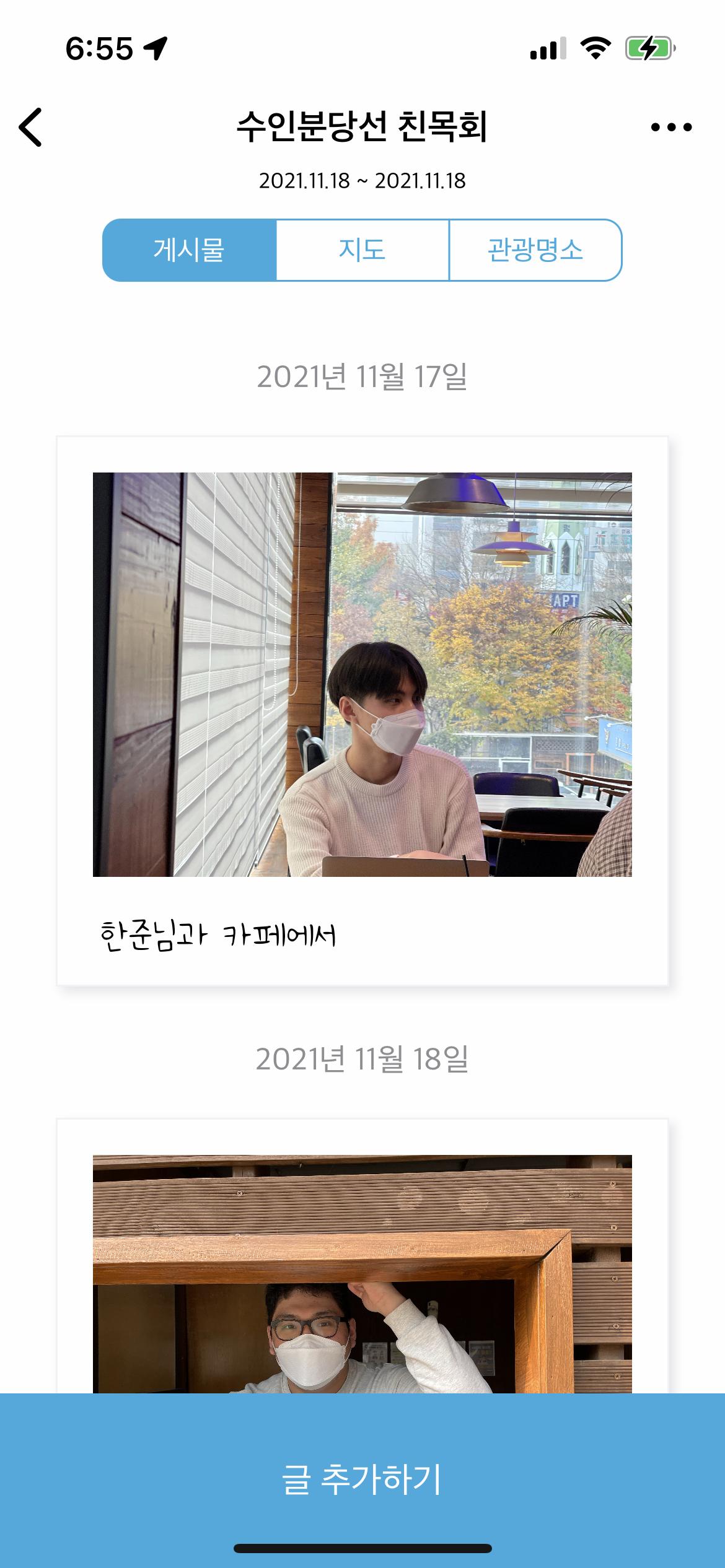Select the 게시물 tab
The image size is (725, 1568).
pyautogui.click(x=189, y=250)
